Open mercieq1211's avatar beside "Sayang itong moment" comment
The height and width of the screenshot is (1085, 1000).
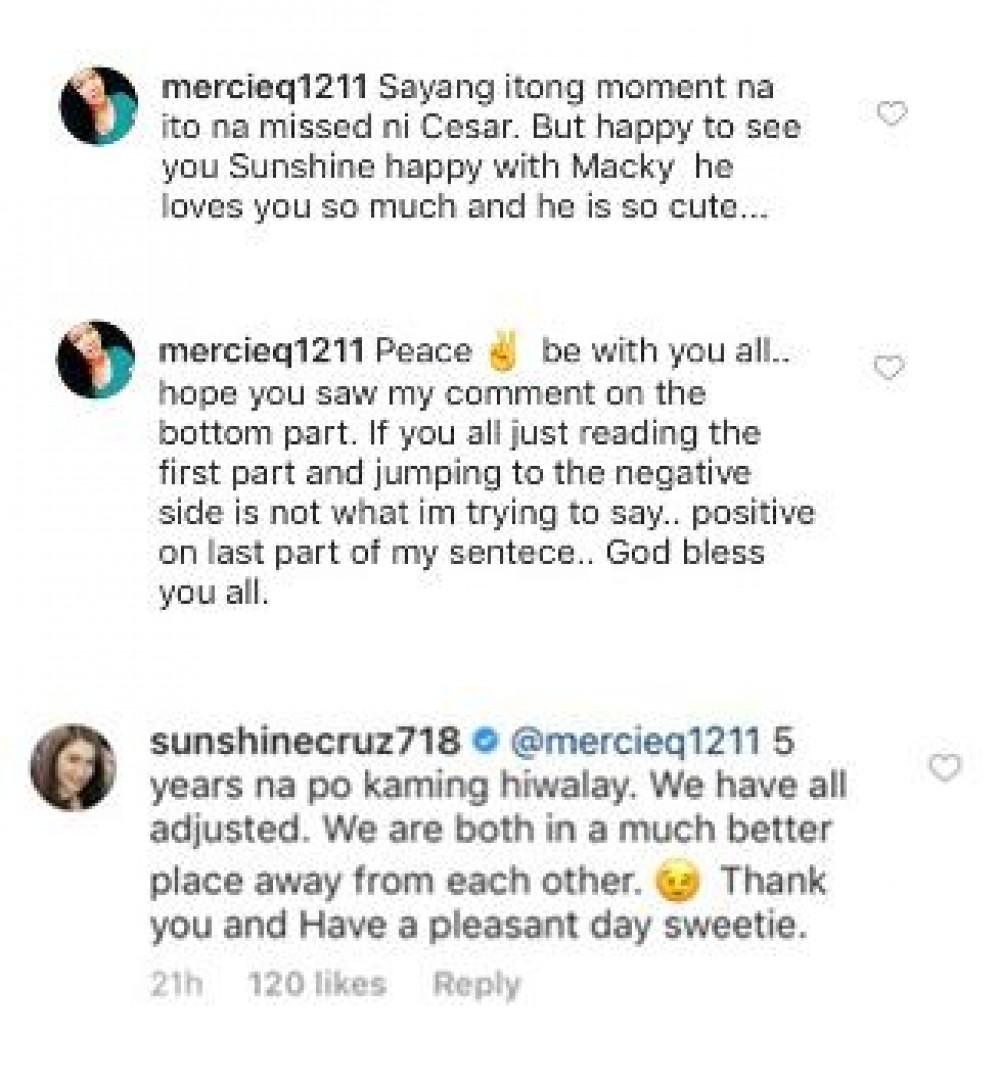97,107
